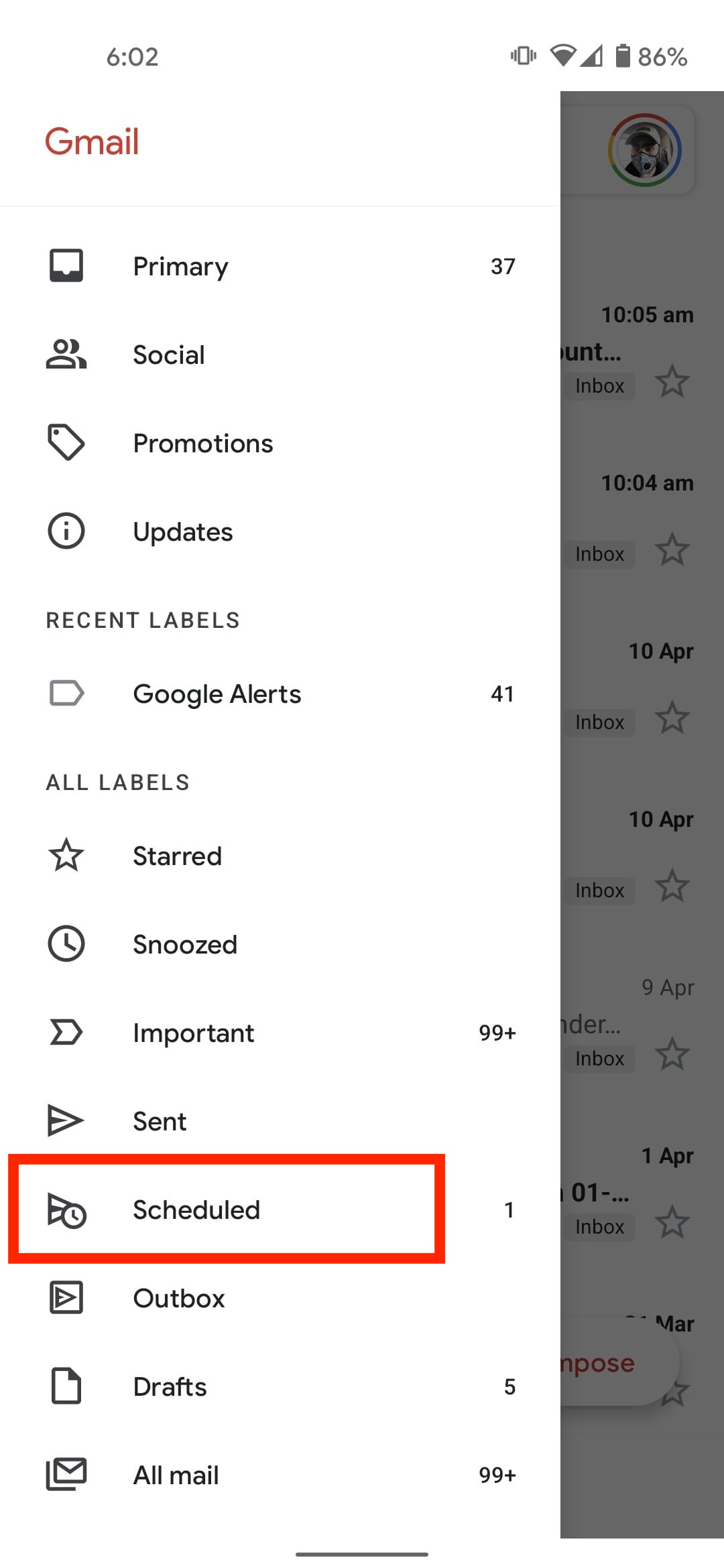Click the Snoozed clock icon
The height and width of the screenshot is (1568, 724).
[66, 943]
